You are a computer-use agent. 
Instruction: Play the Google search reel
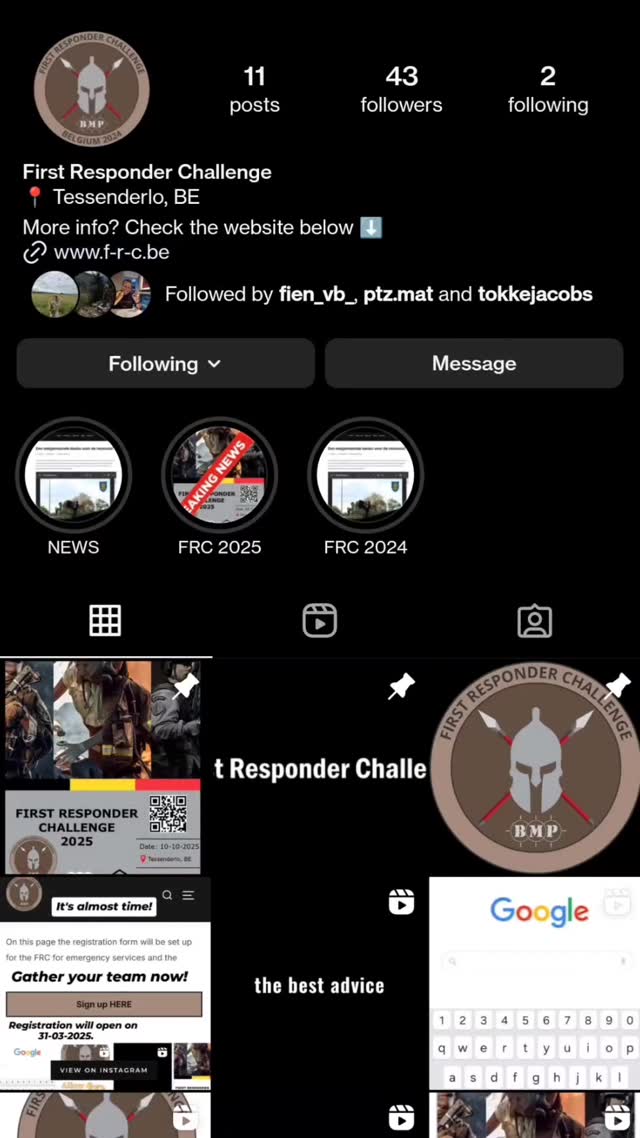click(x=535, y=983)
